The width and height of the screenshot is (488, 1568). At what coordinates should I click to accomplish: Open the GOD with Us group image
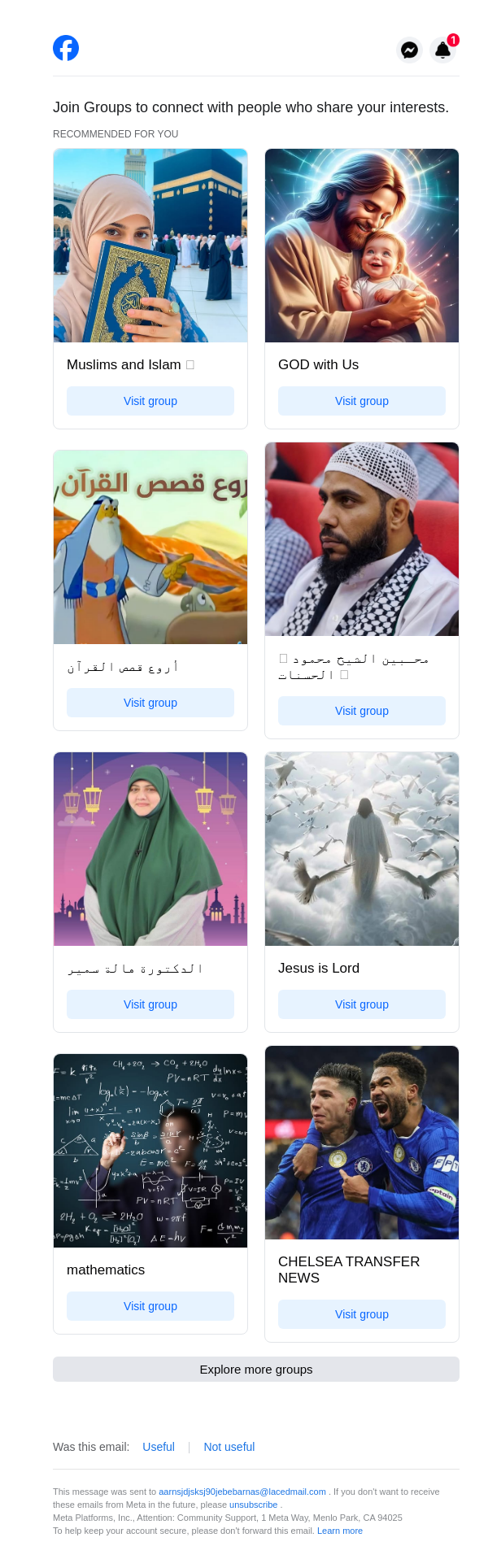click(x=362, y=246)
